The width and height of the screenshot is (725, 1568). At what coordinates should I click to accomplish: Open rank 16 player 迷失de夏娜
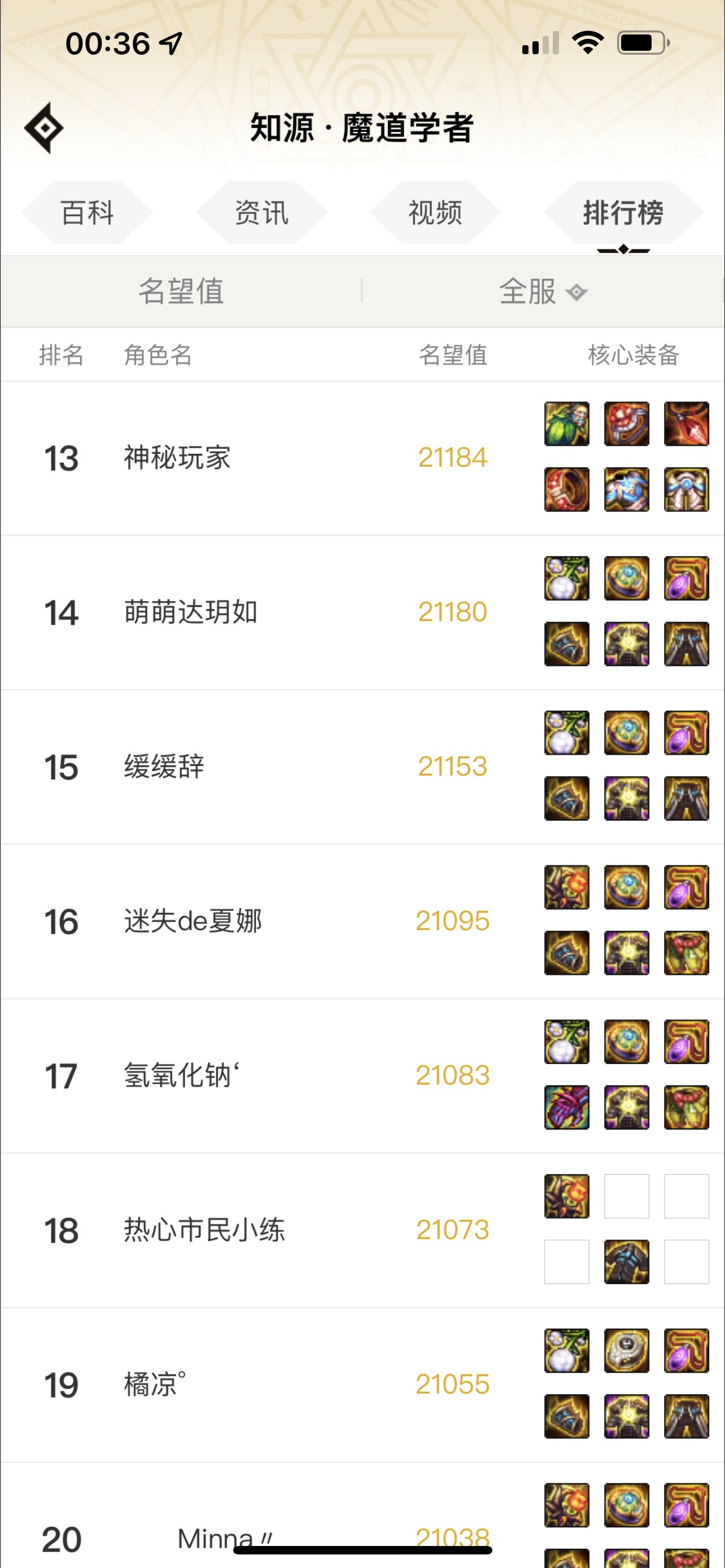point(193,921)
